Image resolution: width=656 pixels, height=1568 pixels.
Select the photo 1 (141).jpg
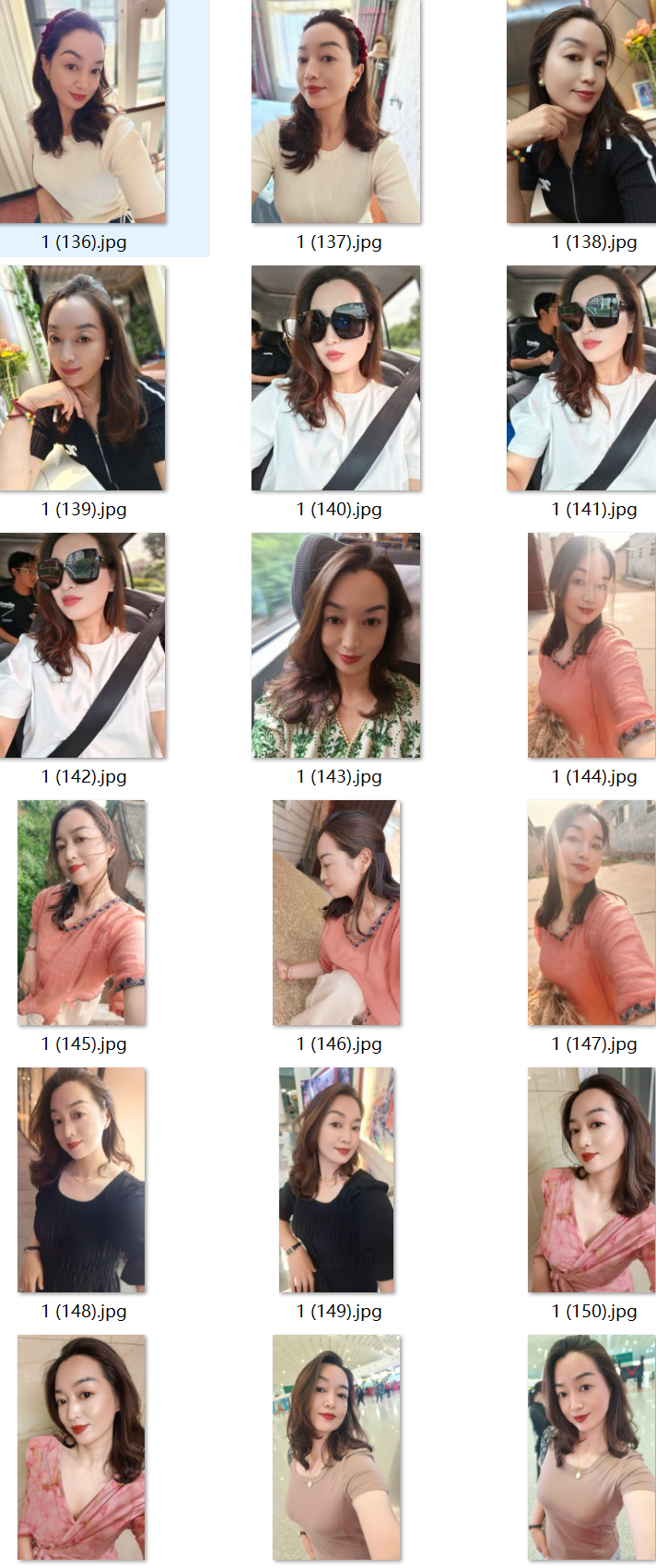pyautogui.click(x=581, y=378)
